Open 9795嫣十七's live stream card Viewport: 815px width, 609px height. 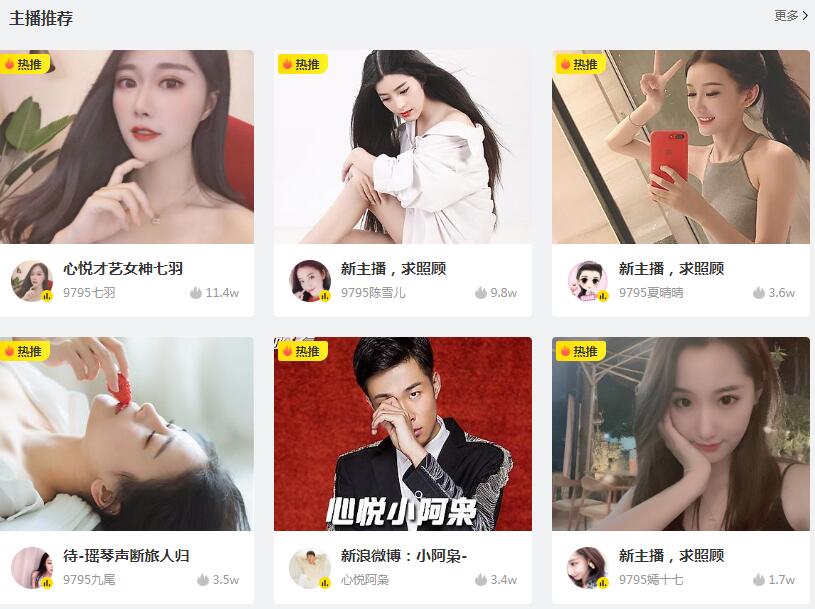tap(681, 434)
